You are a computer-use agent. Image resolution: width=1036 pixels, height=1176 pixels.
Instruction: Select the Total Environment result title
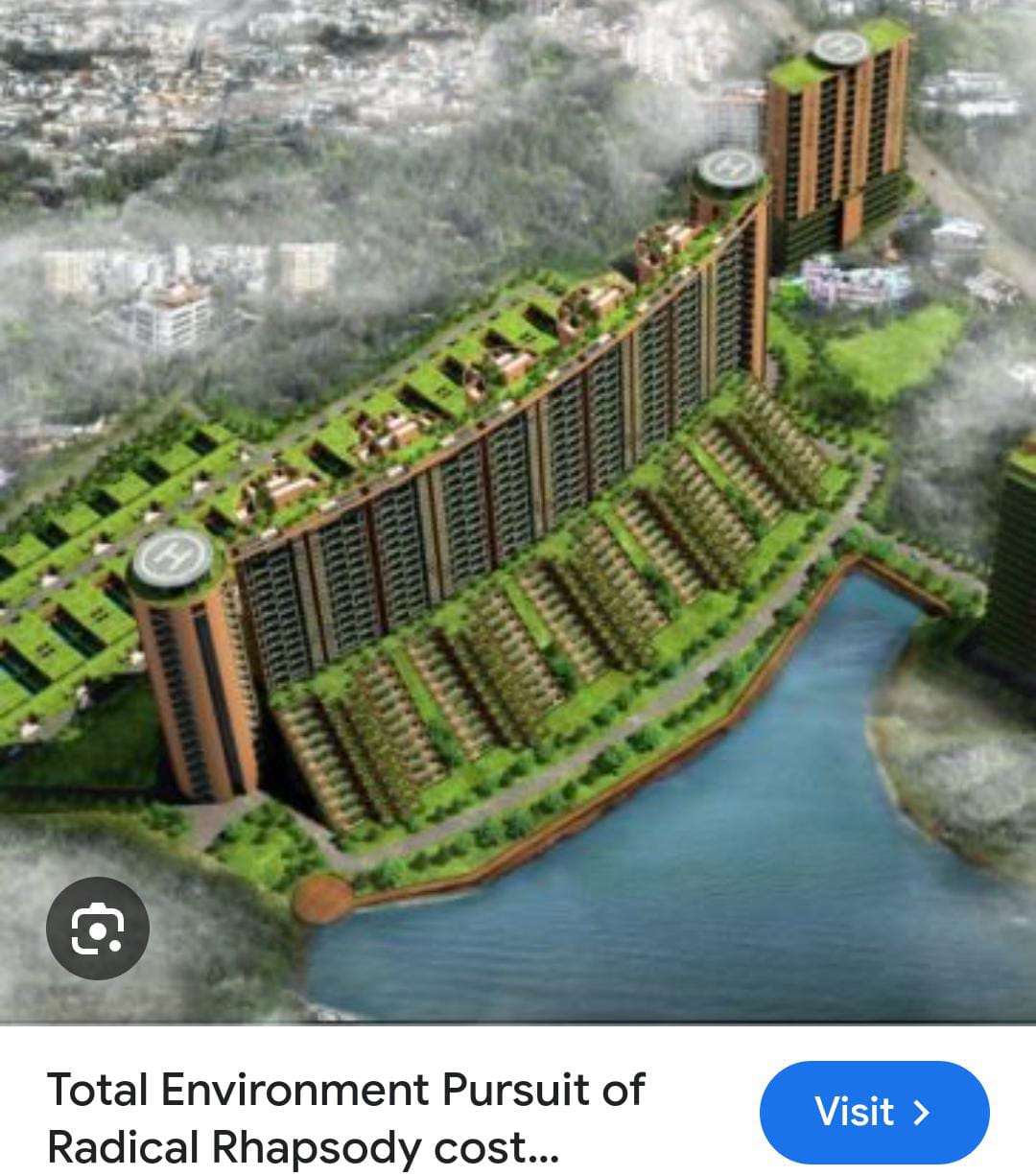click(x=345, y=1088)
